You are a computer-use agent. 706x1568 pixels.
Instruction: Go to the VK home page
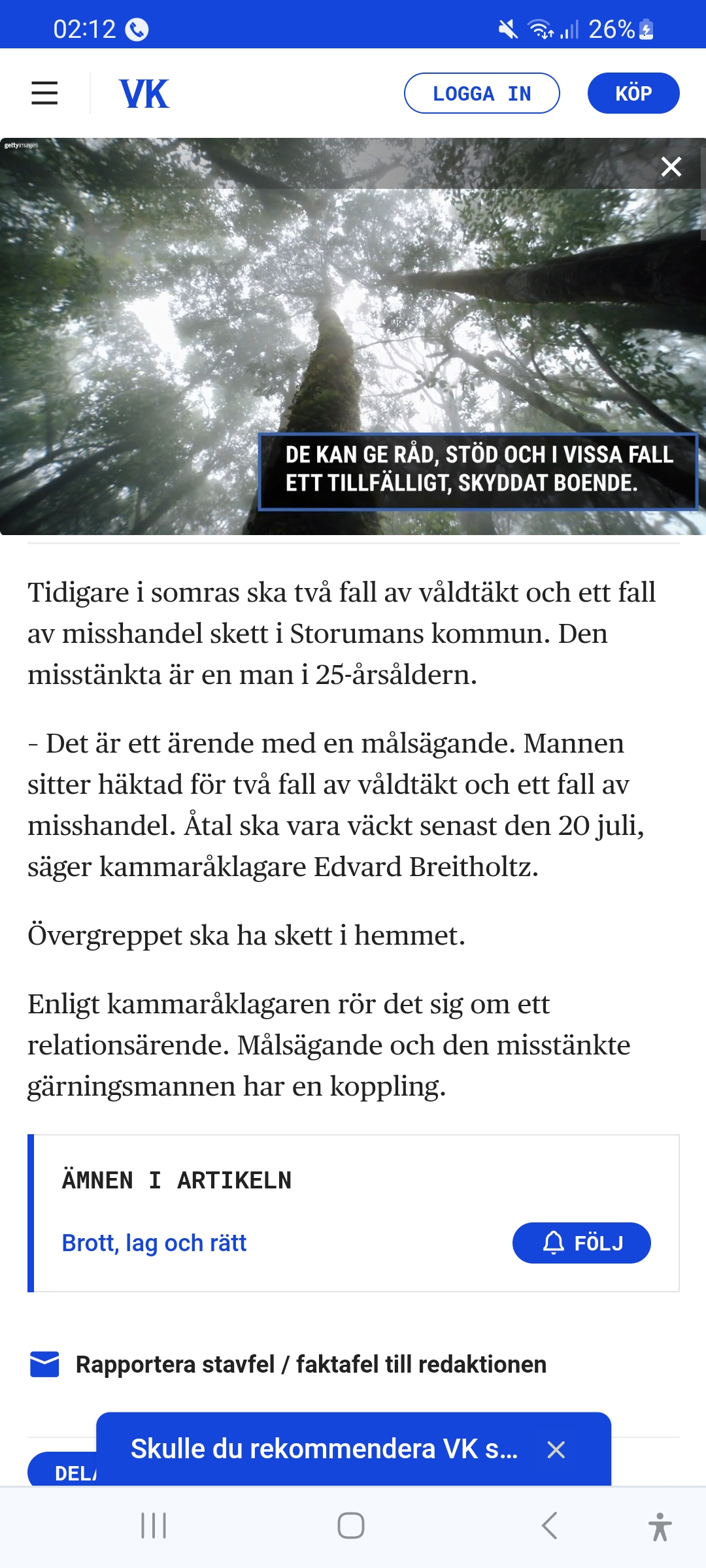[144, 93]
